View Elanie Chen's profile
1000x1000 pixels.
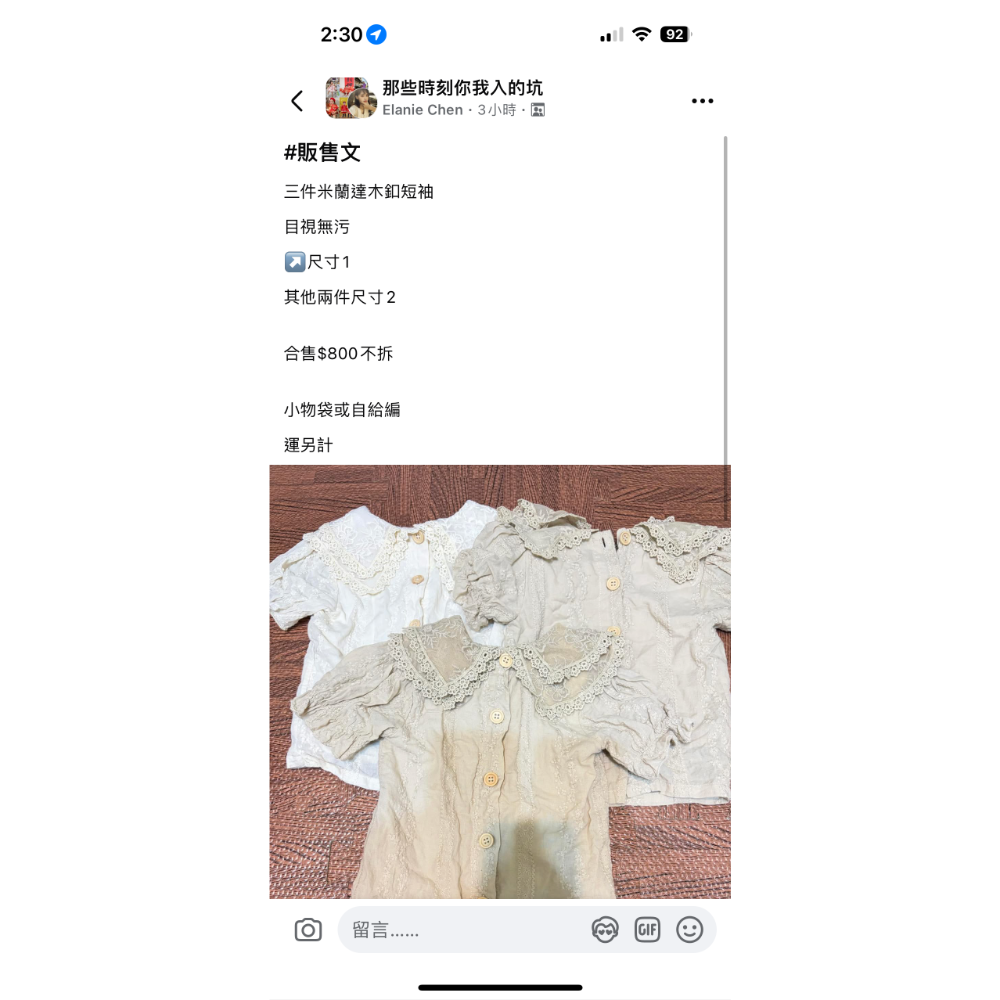coord(422,110)
